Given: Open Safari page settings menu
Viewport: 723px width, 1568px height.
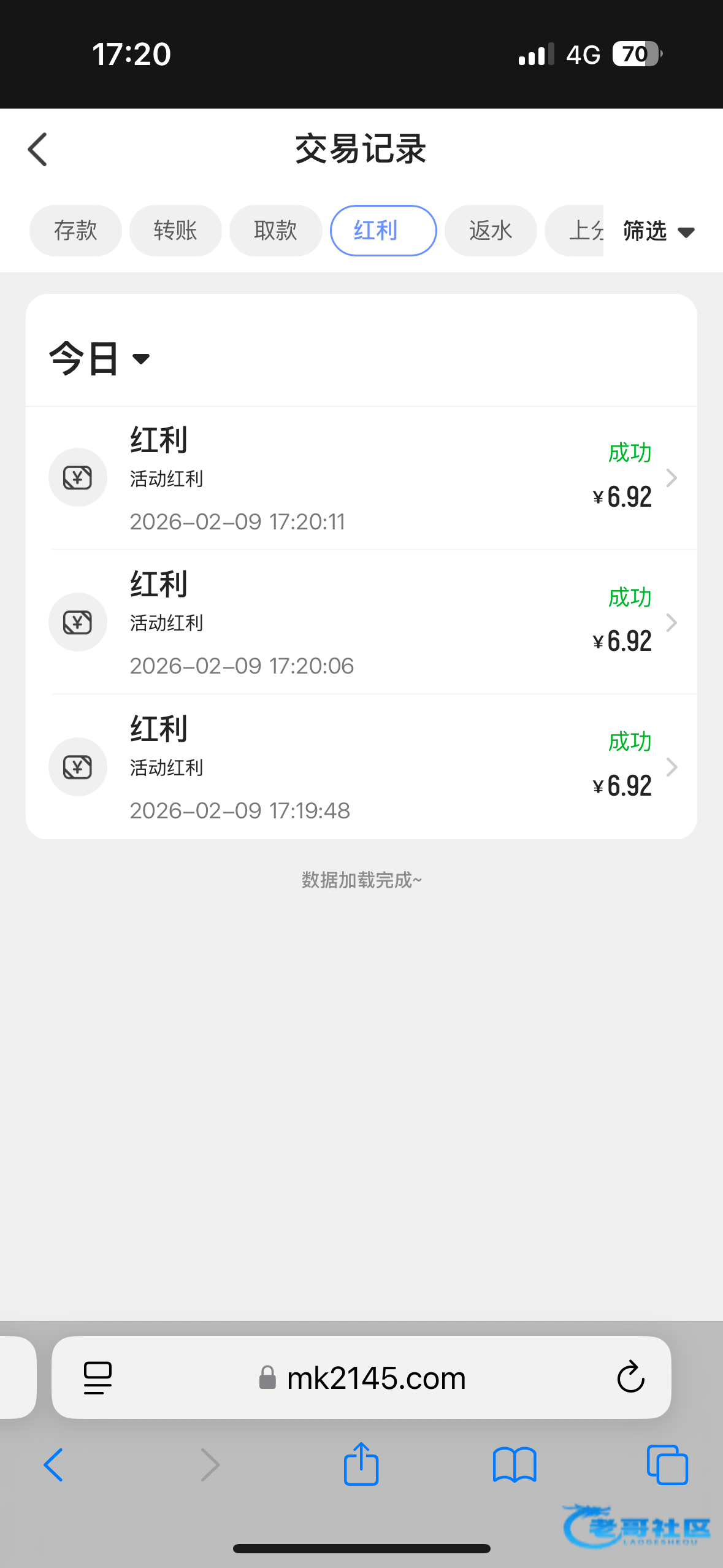Looking at the screenshot, I should coord(98,1378).
